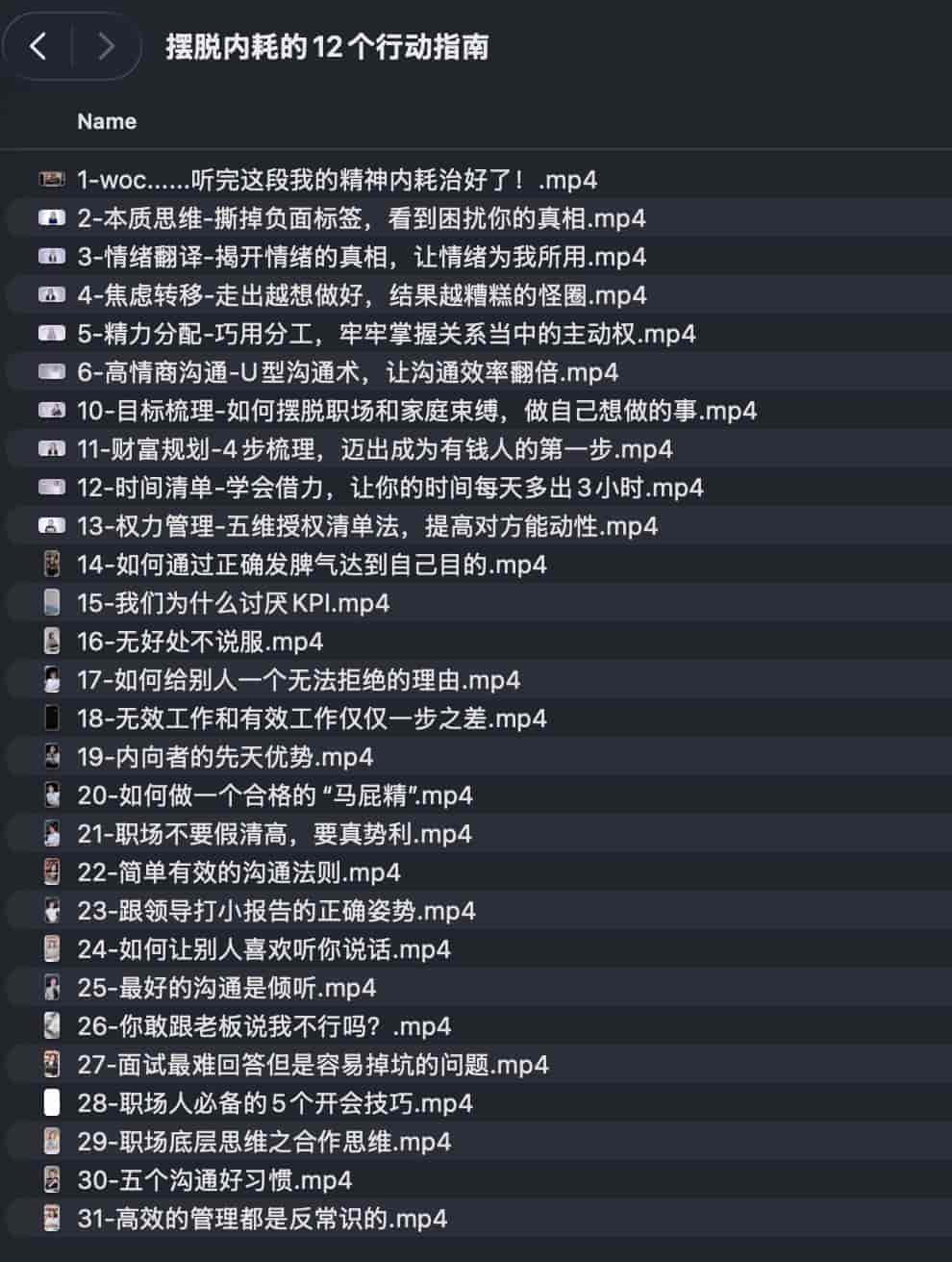Screen dimensions: 952x1262
Task: Go back to the previous folder
Action: (38, 45)
